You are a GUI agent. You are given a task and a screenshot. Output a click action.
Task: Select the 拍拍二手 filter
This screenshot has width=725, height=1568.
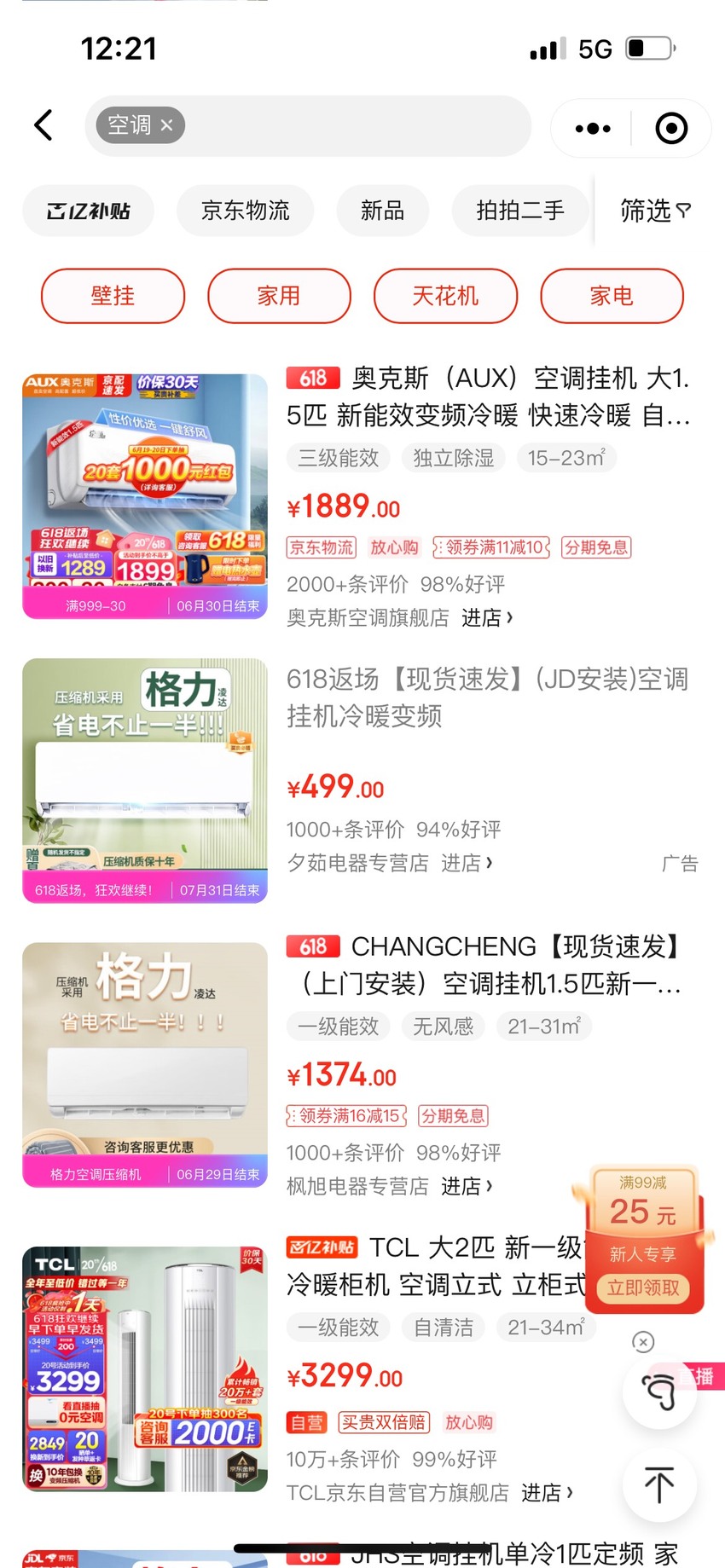[520, 211]
